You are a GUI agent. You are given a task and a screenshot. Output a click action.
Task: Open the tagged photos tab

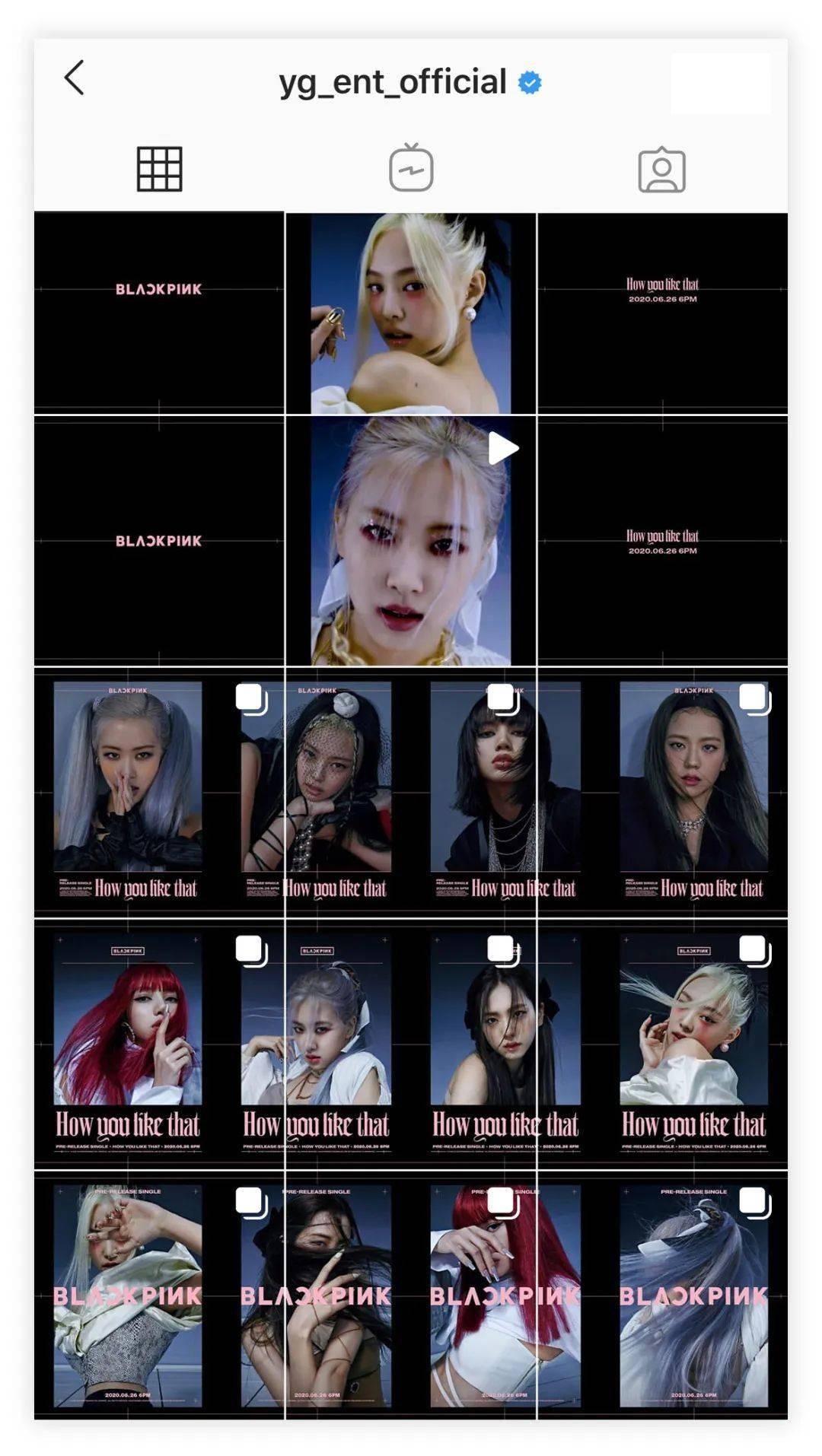click(661, 170)
